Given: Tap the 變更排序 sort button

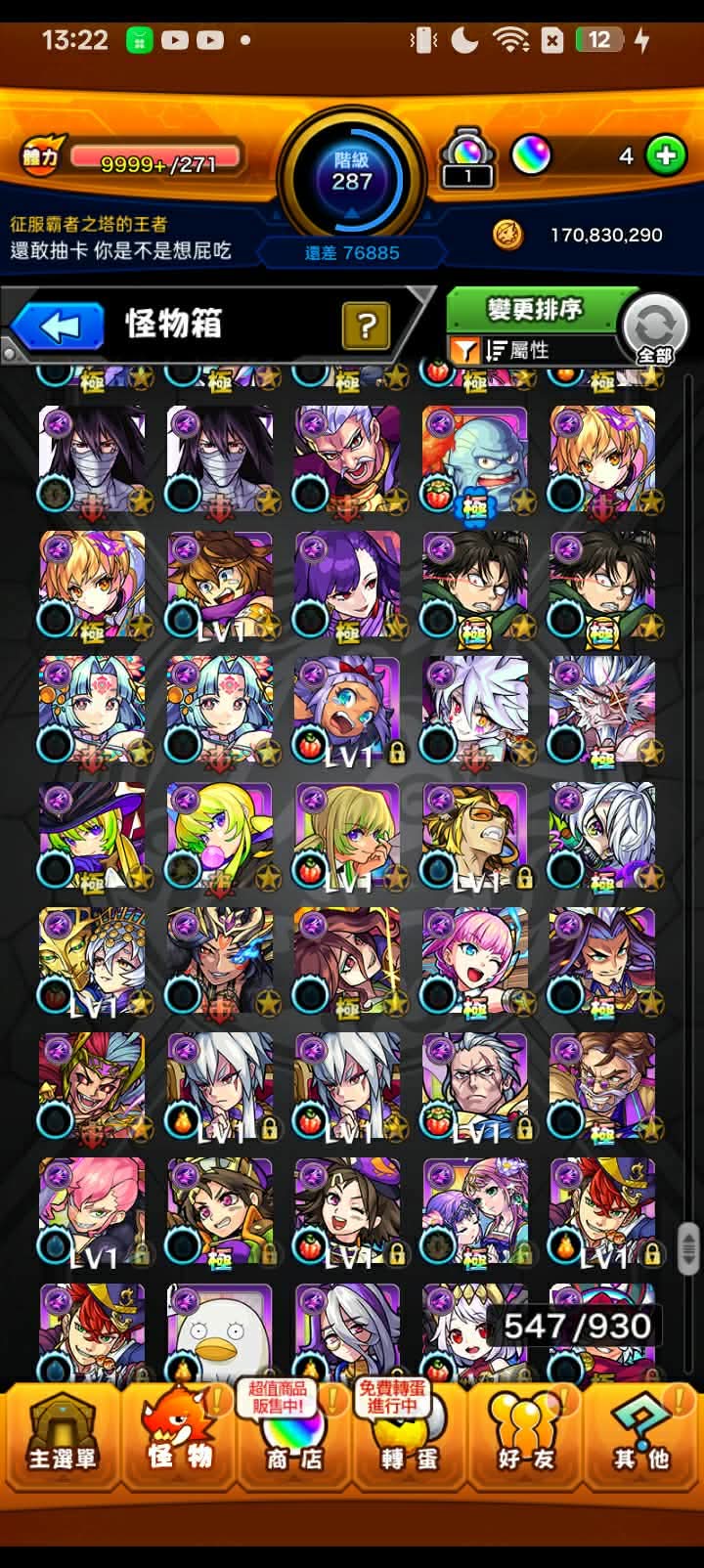Looking at the screenshot, I should pyautogui.click(x=534, y=310).
